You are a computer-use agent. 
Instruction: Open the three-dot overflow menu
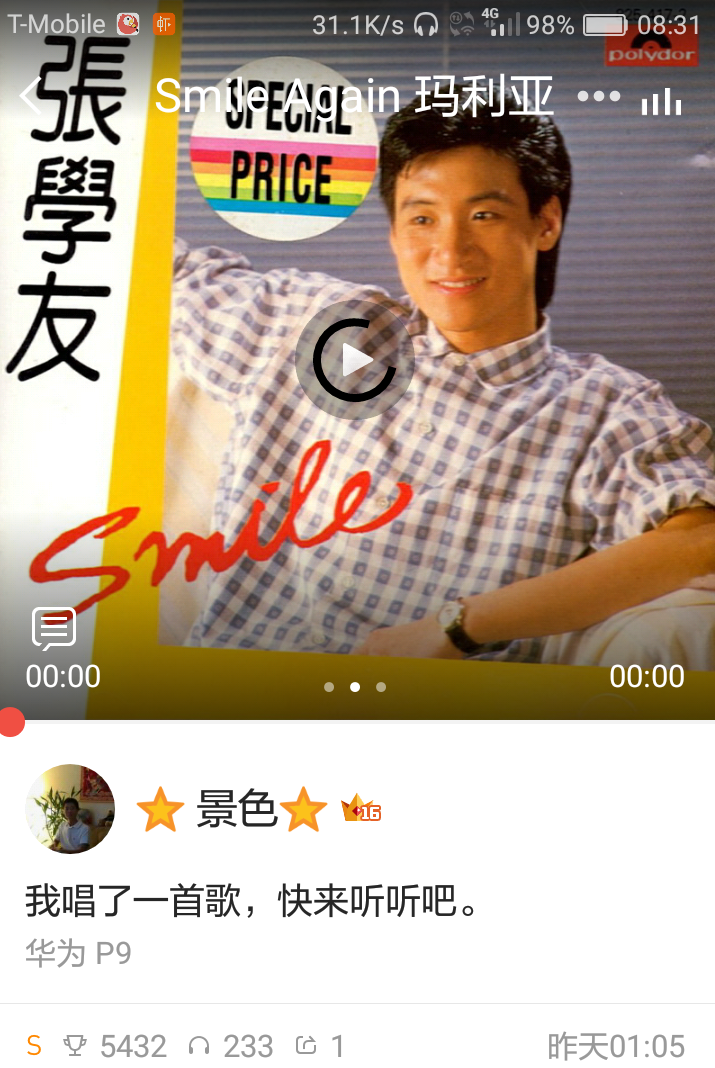599,97
